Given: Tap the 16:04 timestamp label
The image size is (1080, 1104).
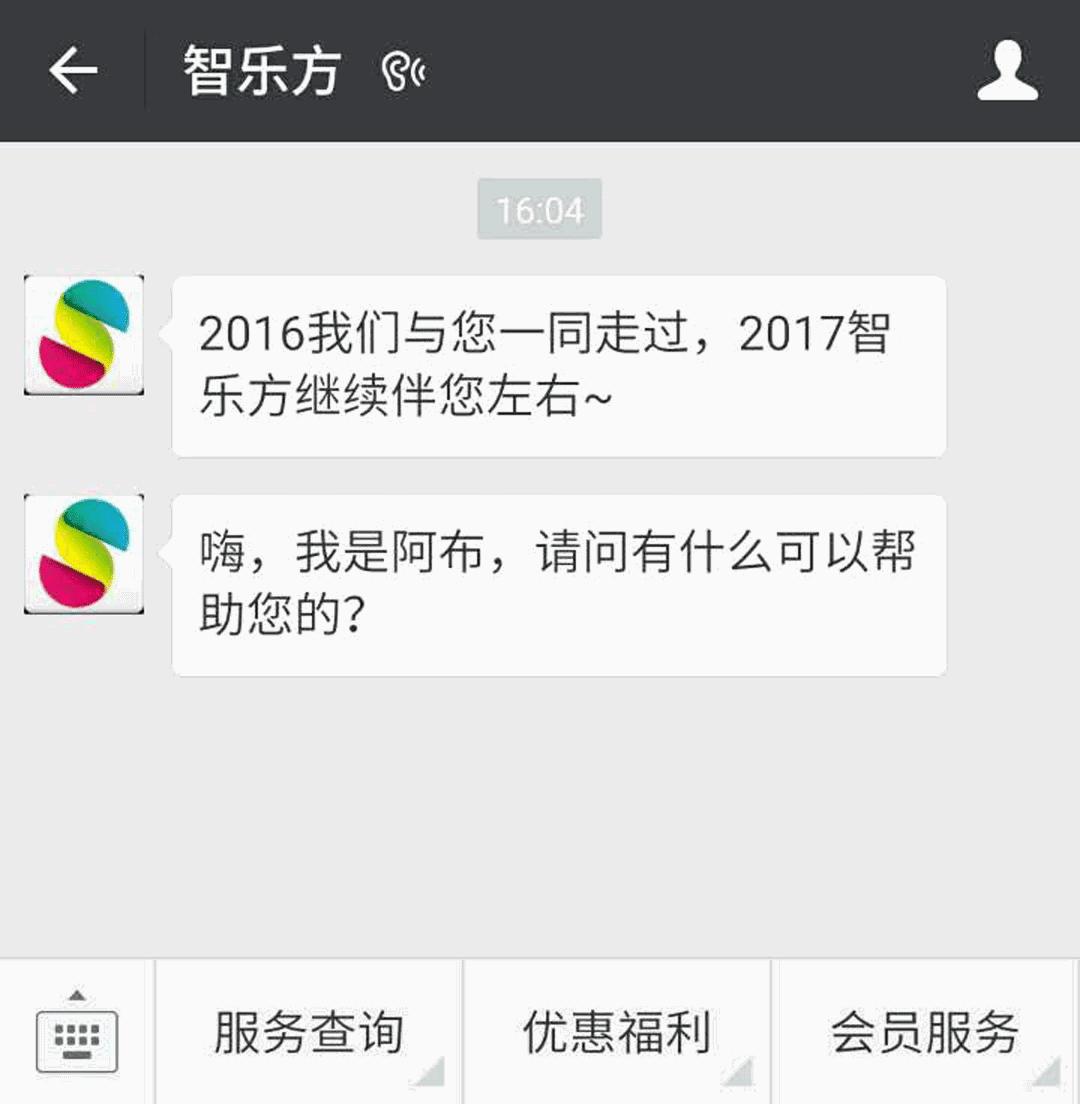Looking at the screenshot, I should (539, 209).
